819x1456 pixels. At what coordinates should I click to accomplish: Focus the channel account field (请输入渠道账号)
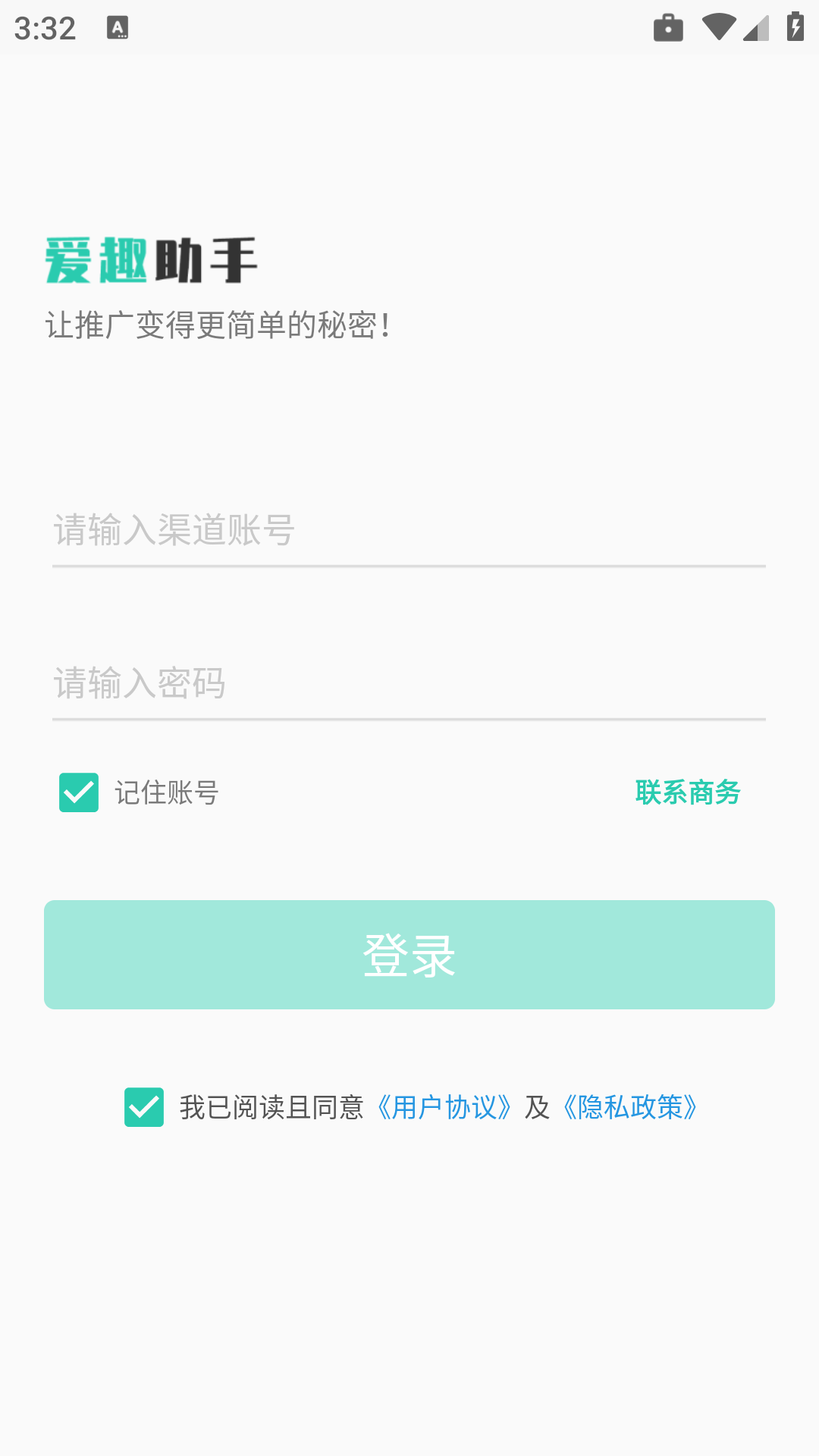[408, 530]
